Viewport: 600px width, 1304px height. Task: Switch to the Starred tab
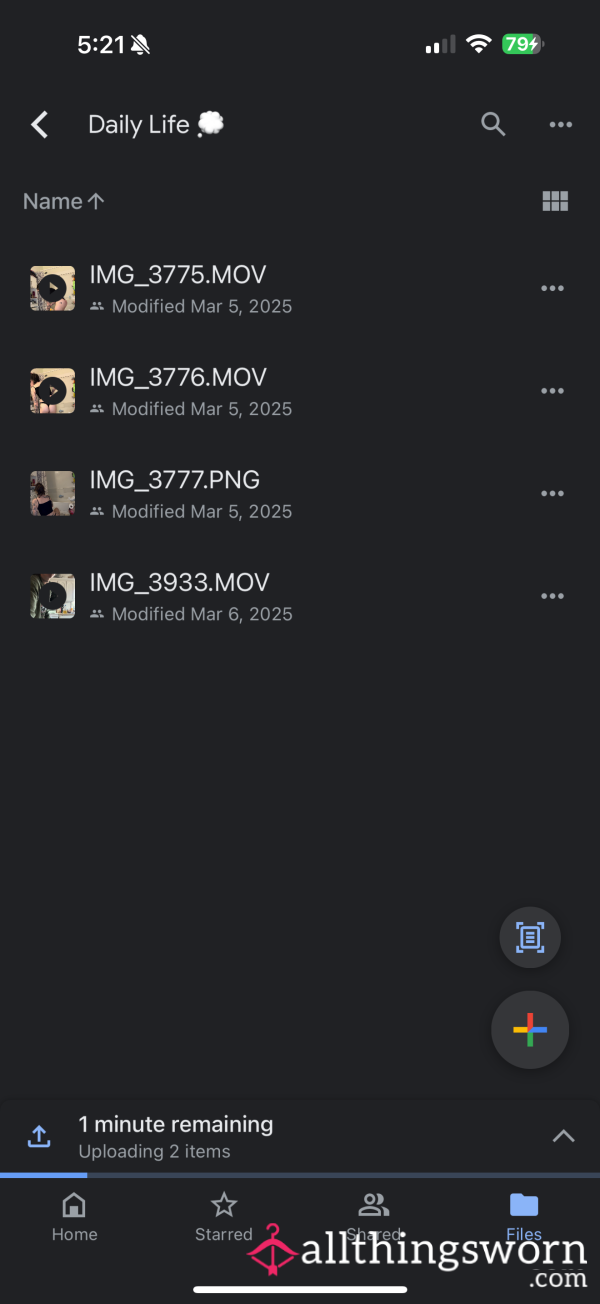click(224, 1216)
